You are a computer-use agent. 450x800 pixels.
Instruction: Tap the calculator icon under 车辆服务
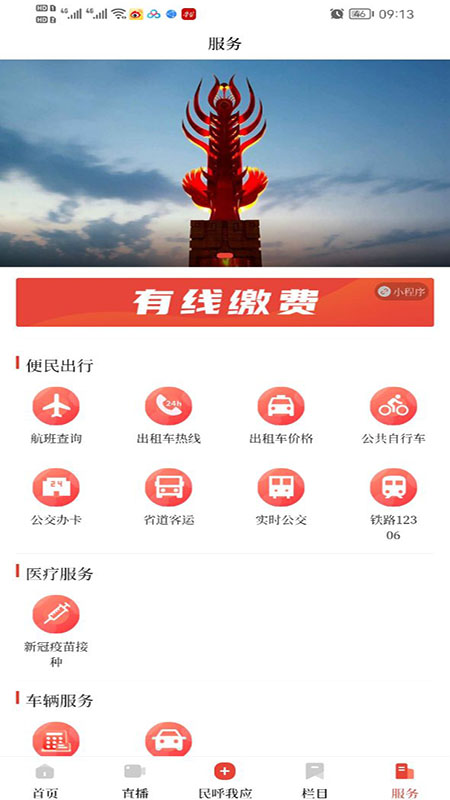coord(56,739)
